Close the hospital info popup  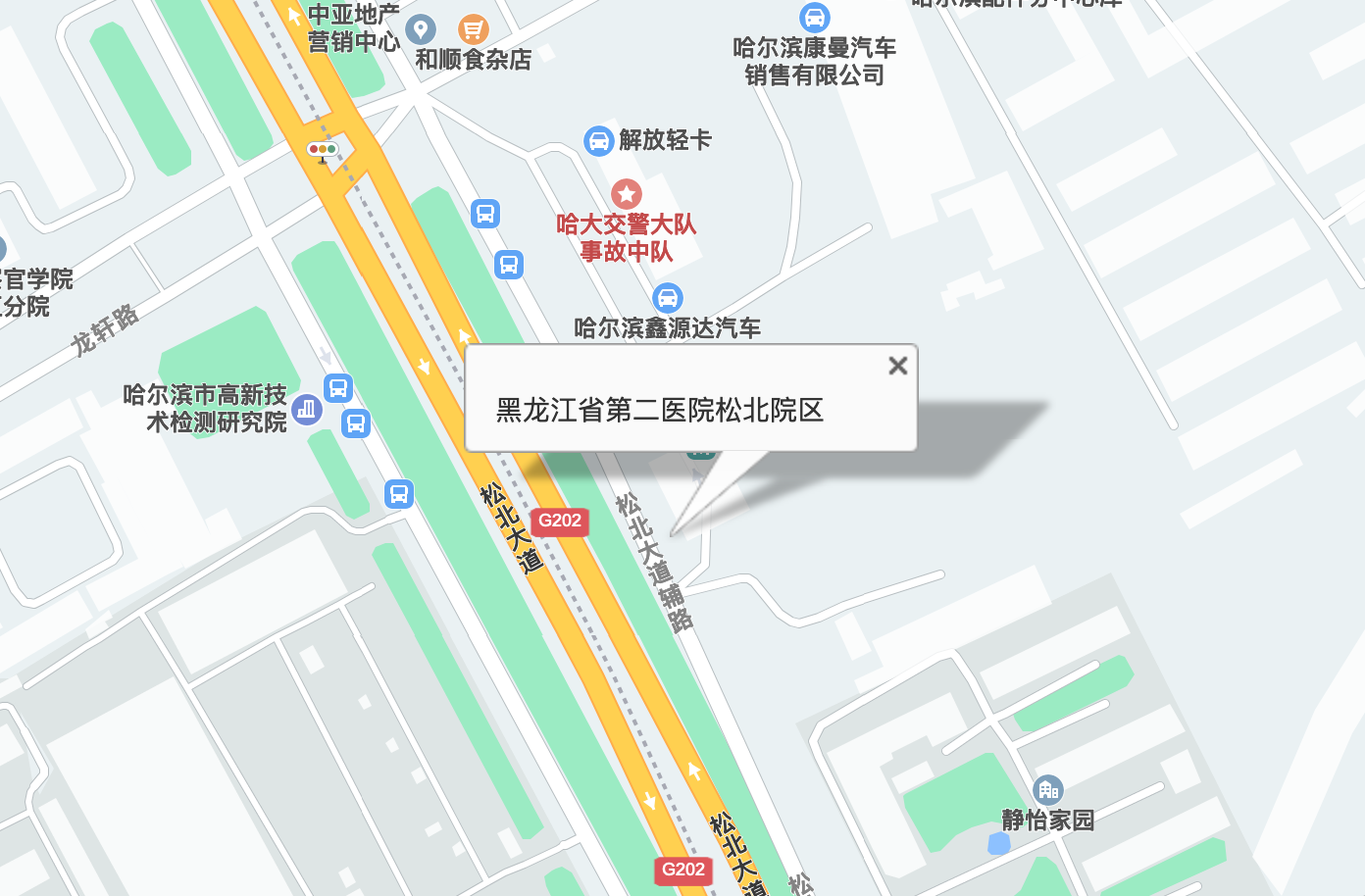897,366
